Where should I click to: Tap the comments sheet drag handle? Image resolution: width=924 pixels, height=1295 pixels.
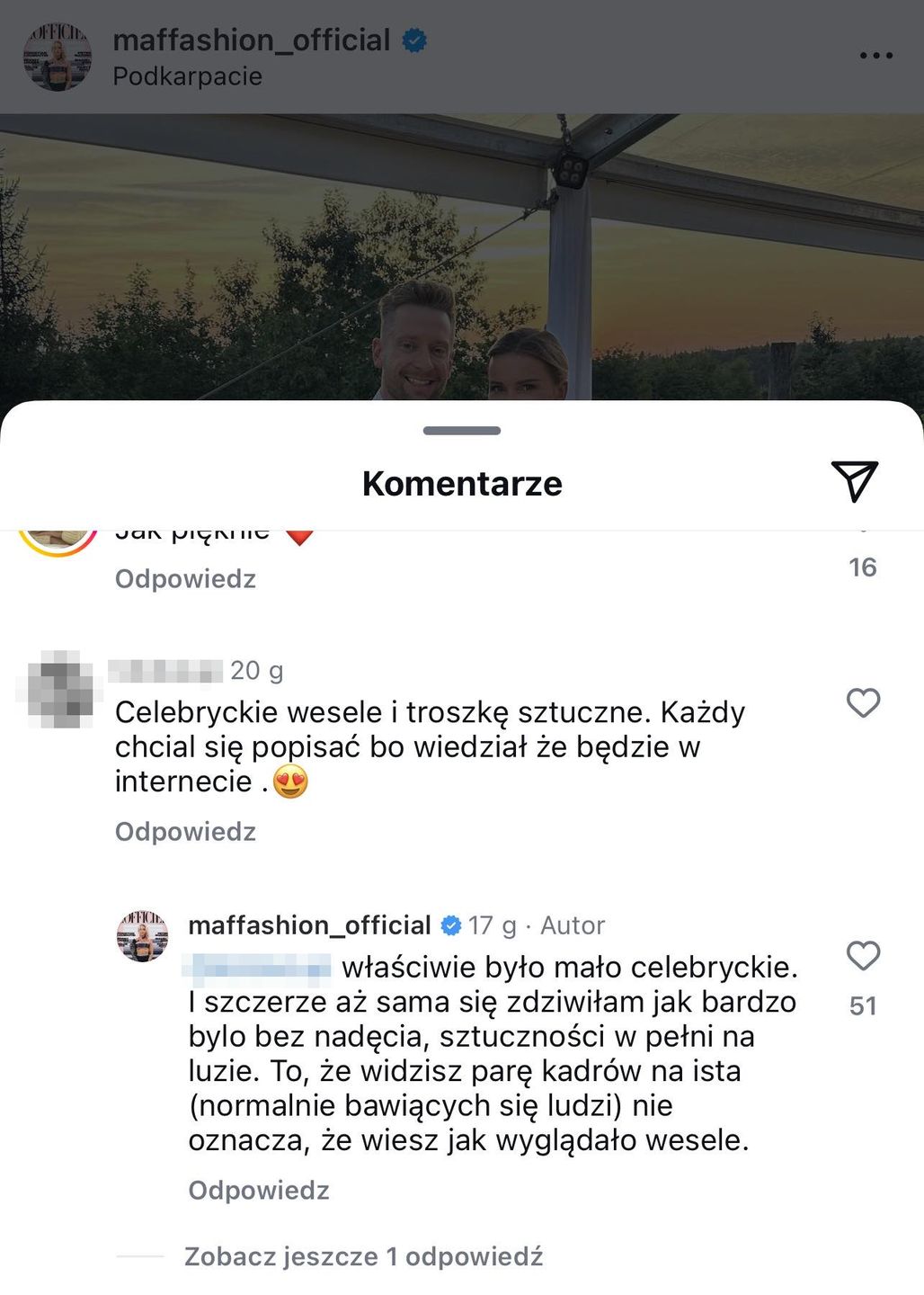click(x=461, y=431)
